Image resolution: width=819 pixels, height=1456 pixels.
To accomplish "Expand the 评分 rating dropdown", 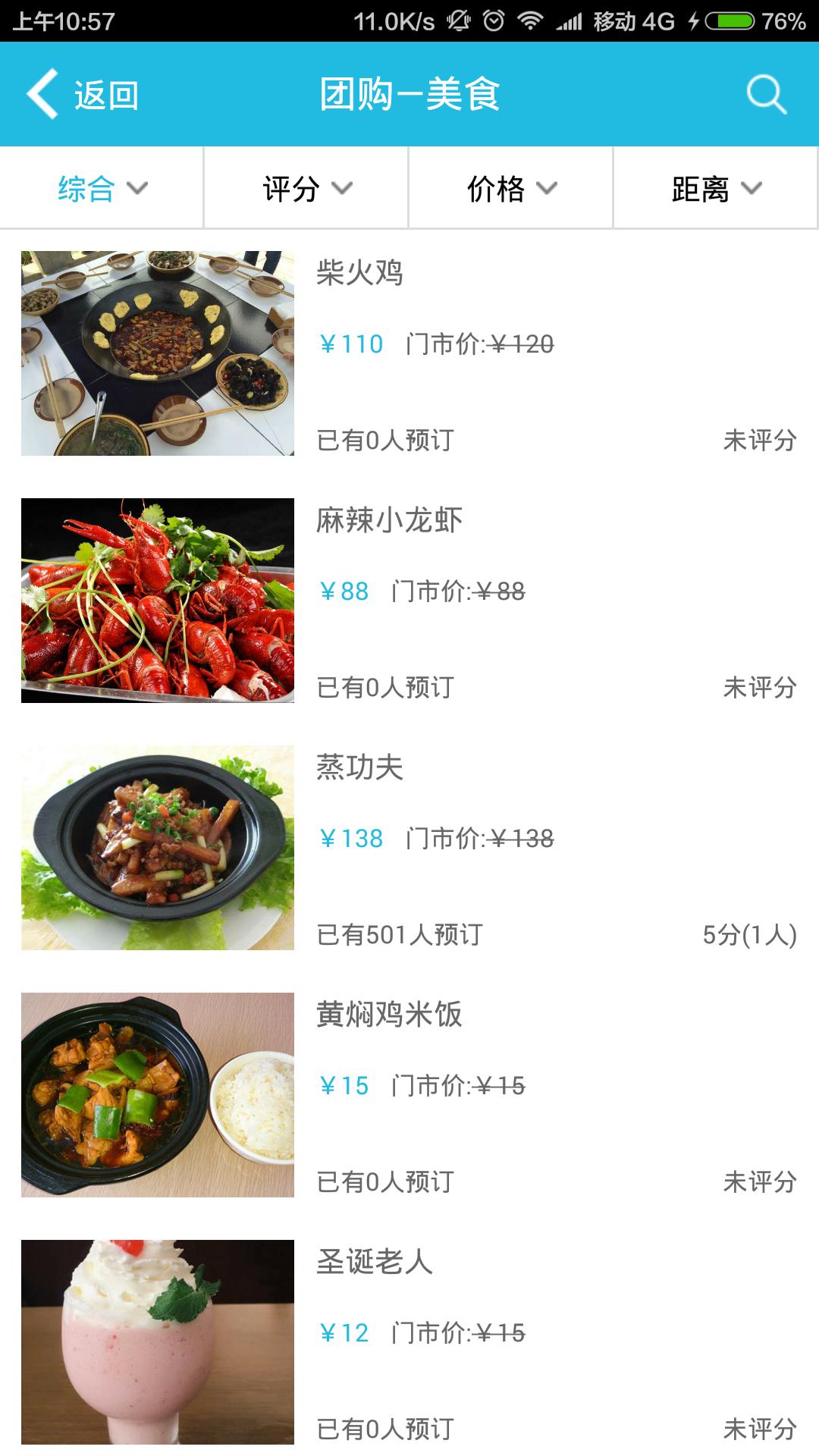I will (x=306, y=188).
